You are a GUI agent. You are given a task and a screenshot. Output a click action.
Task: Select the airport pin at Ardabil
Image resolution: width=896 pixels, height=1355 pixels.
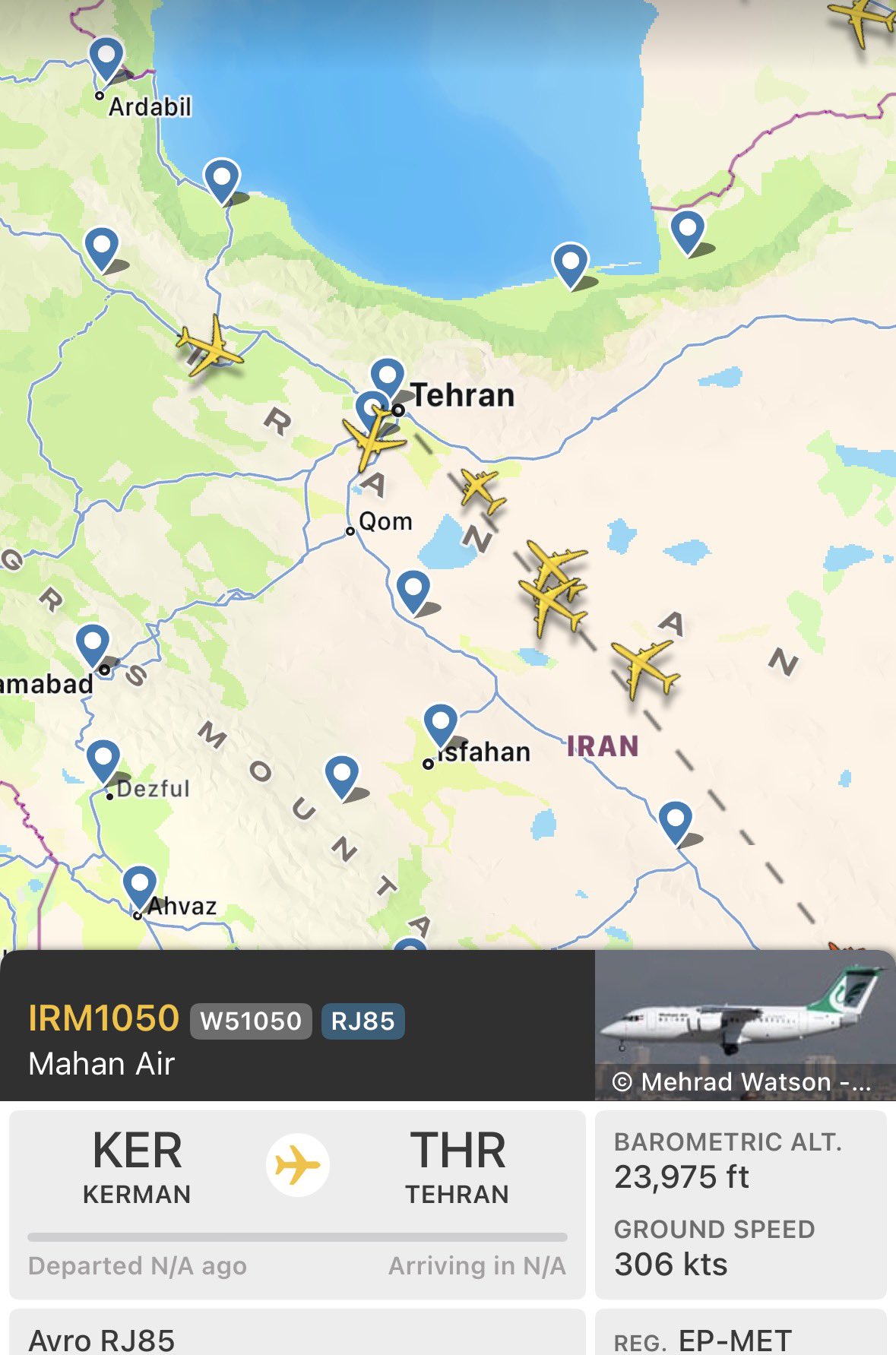(x=106, y=58)
